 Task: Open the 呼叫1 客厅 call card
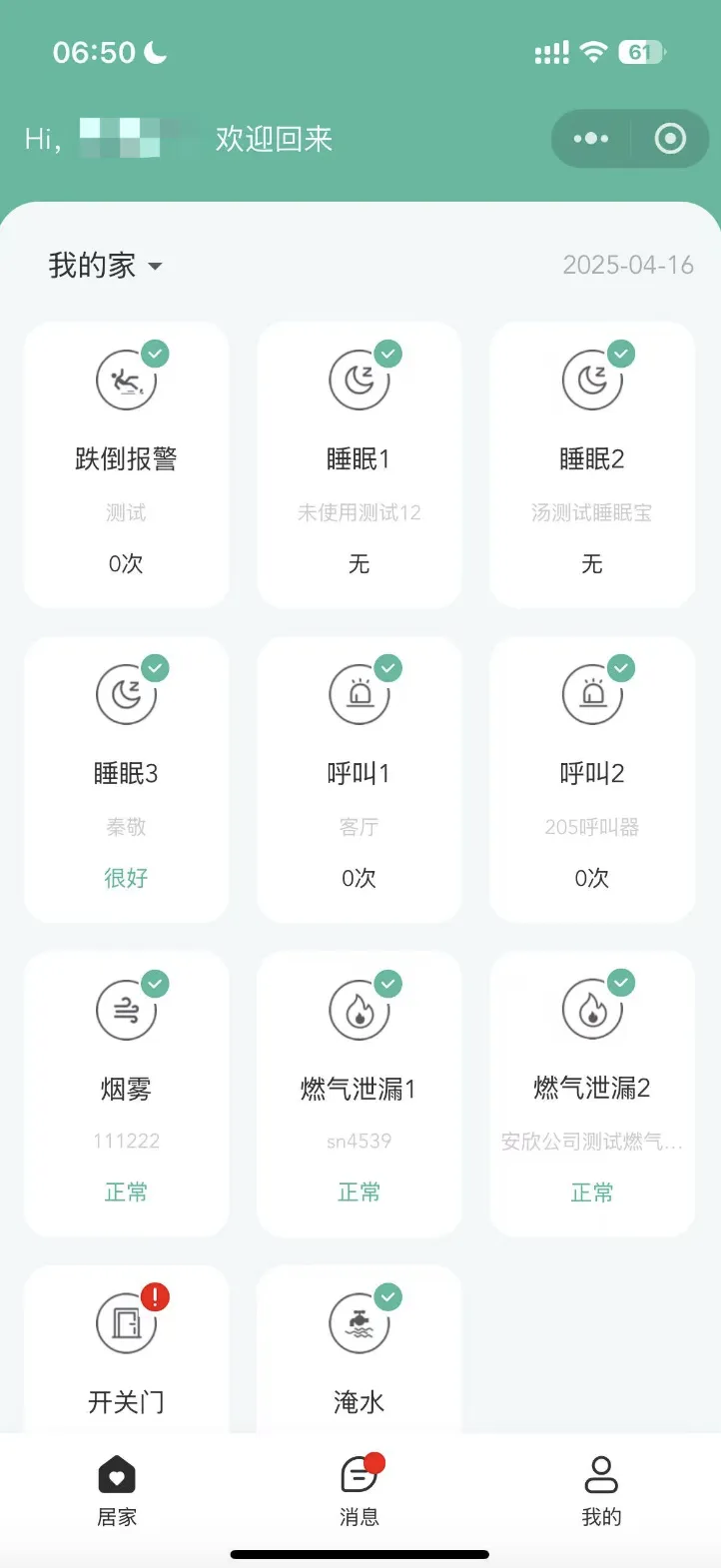pos(360,779)
